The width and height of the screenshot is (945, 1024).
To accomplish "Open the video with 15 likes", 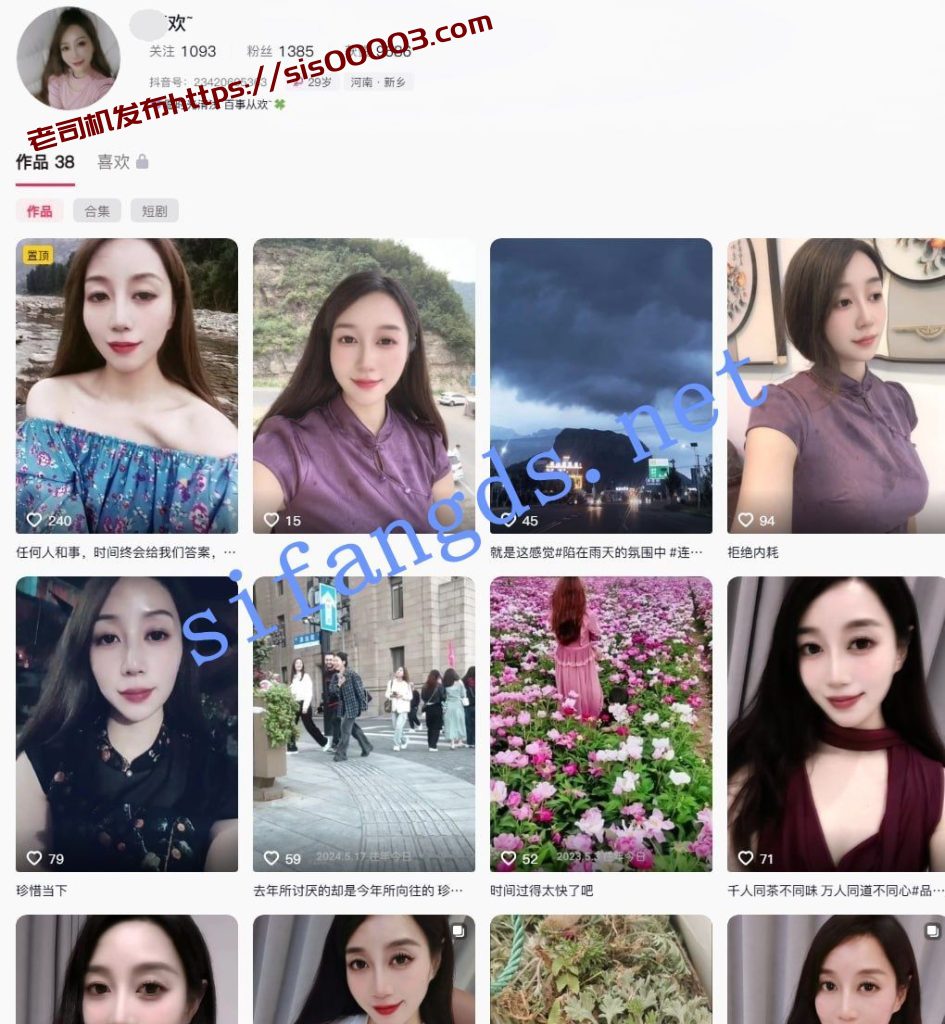I will click(x=364, y=385).
